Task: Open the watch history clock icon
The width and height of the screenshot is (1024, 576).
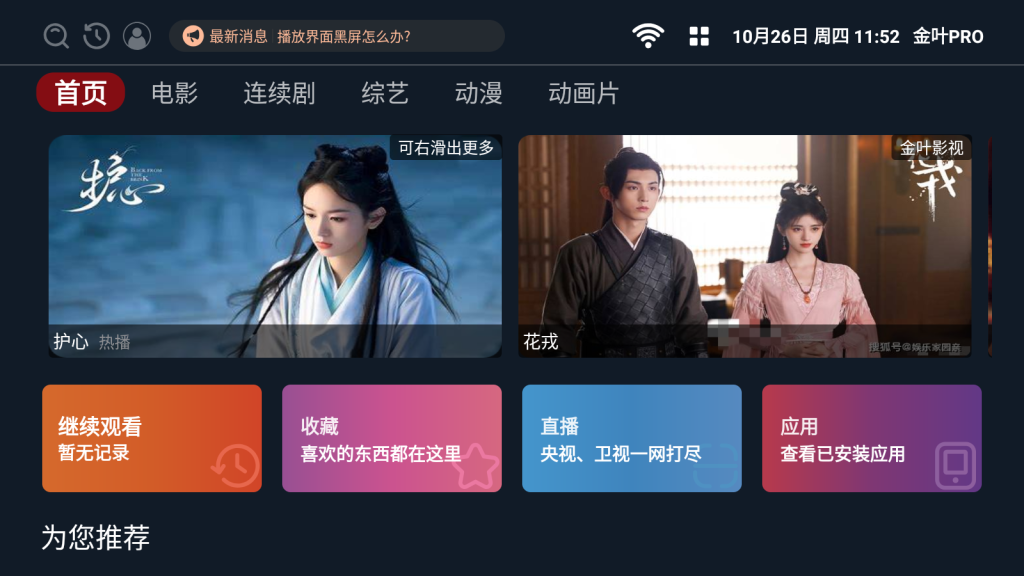Action: (x=96, y=37)
